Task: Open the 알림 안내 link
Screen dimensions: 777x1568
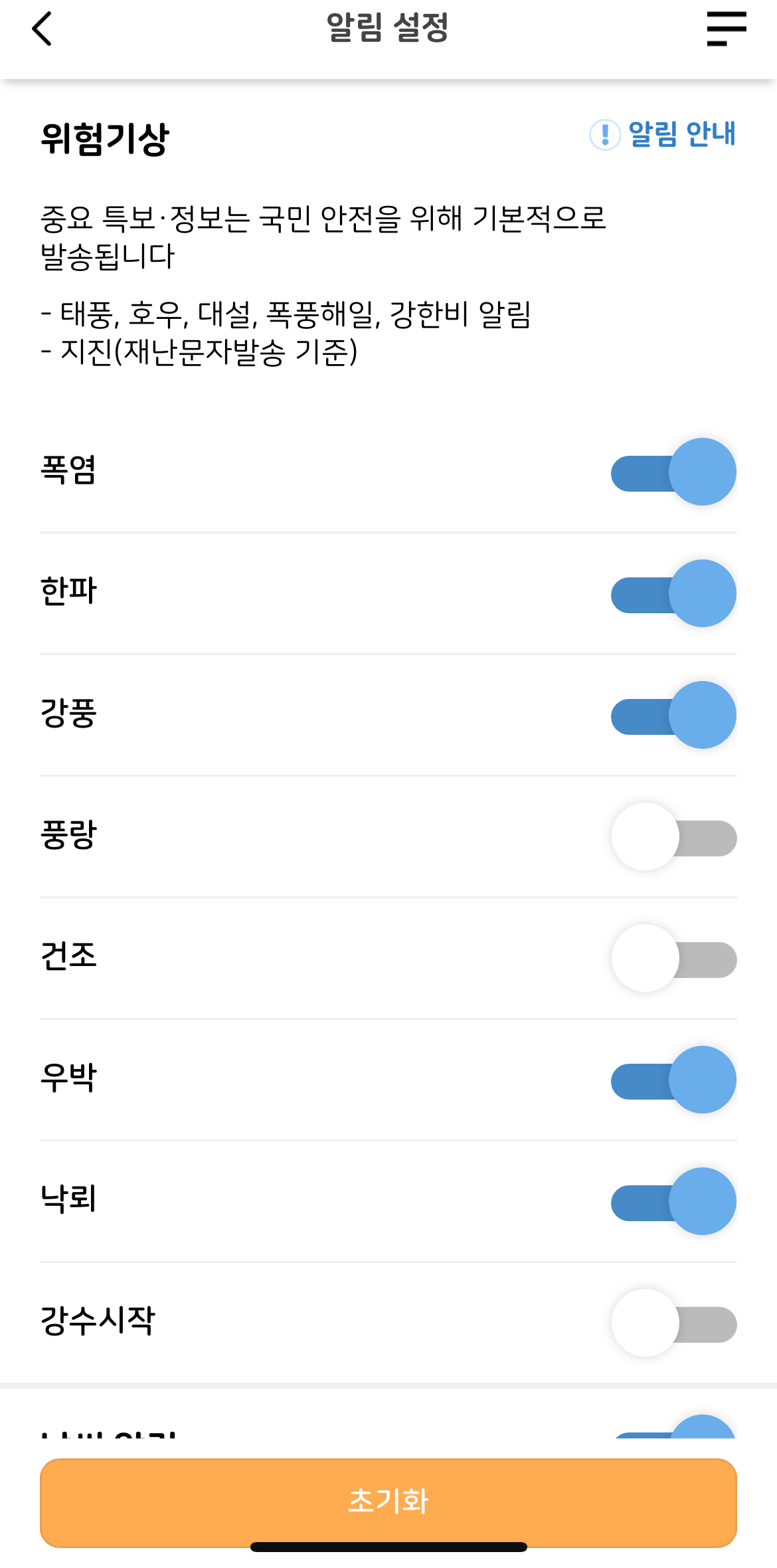Action: [681, 134]
